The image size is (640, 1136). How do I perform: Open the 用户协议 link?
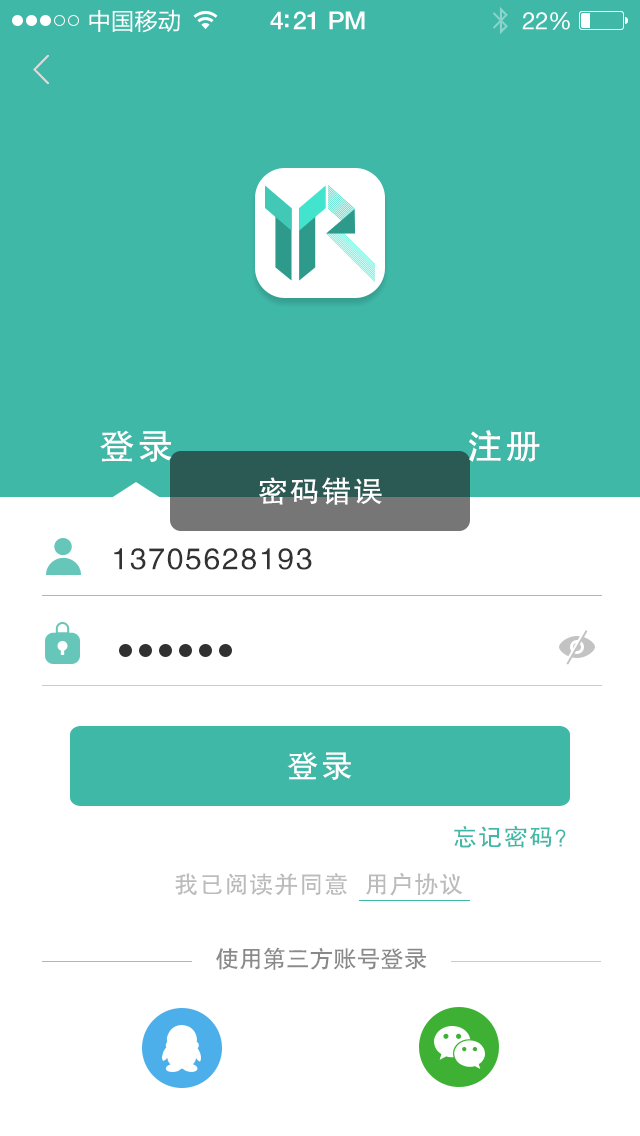click(x=414, y=885)
